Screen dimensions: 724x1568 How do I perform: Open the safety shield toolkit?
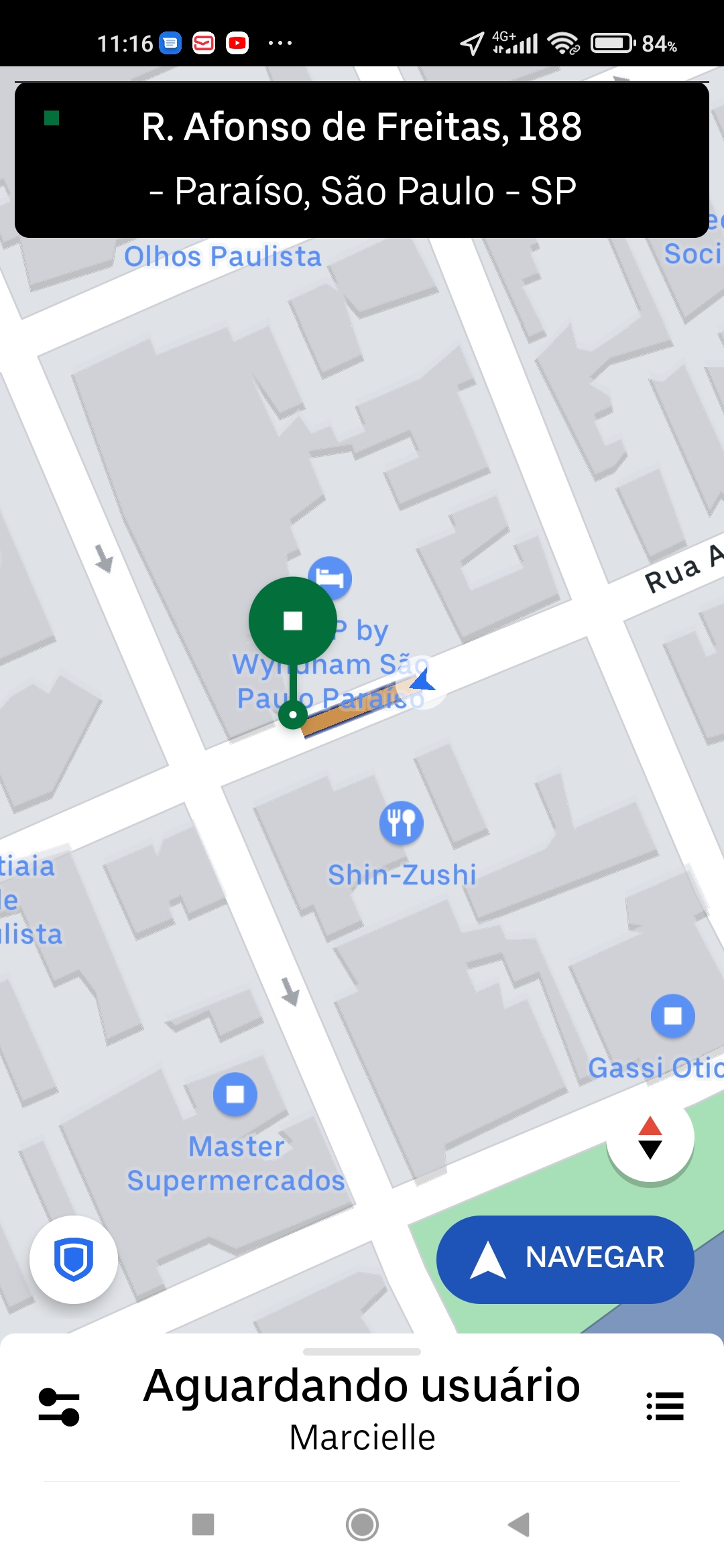pos(74,1259)
